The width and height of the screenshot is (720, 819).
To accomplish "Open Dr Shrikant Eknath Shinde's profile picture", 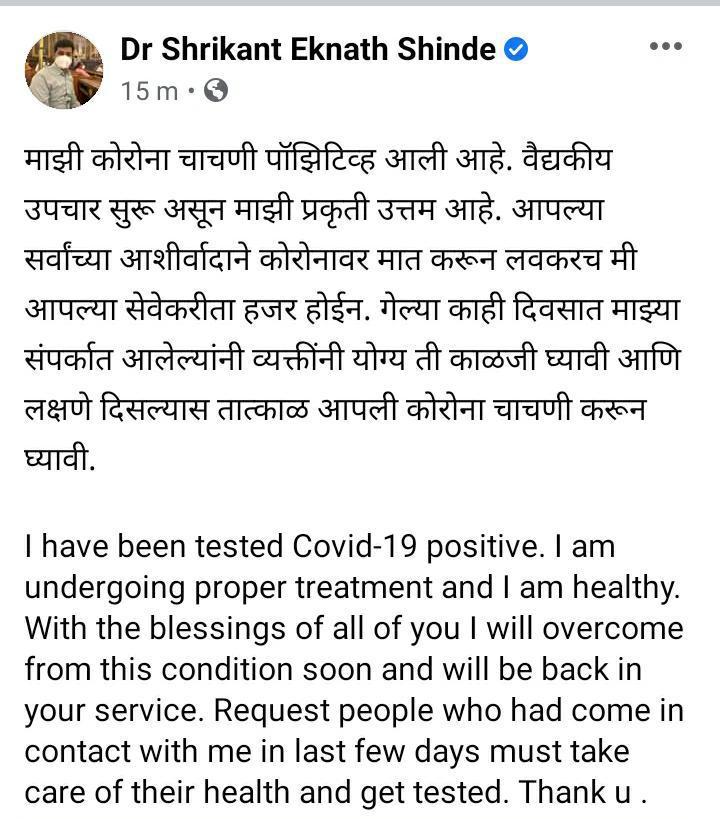I will (63, 69).
